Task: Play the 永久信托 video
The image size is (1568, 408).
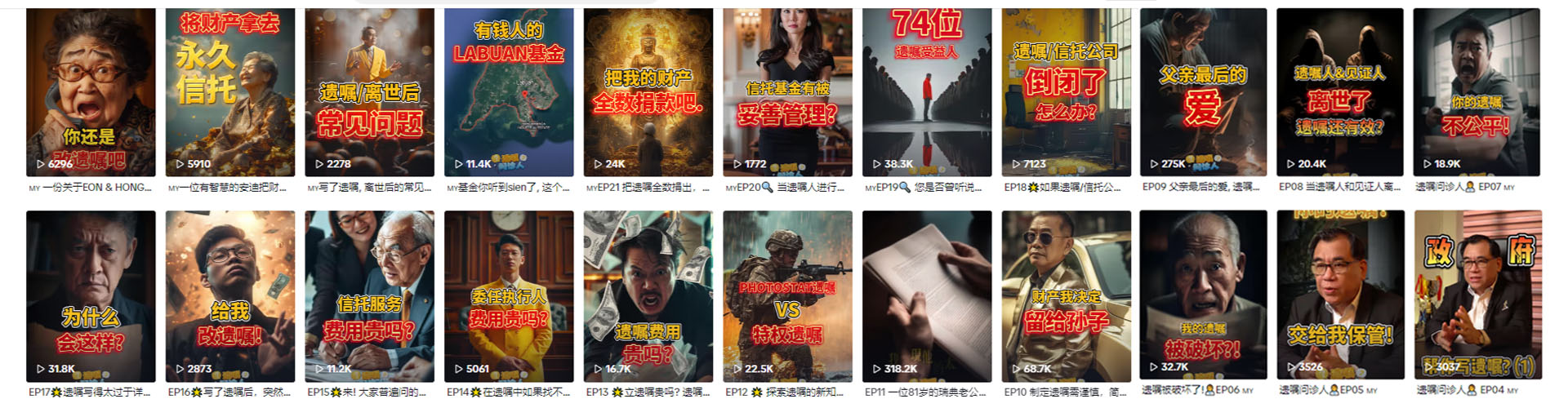Action: pos(230,92)
